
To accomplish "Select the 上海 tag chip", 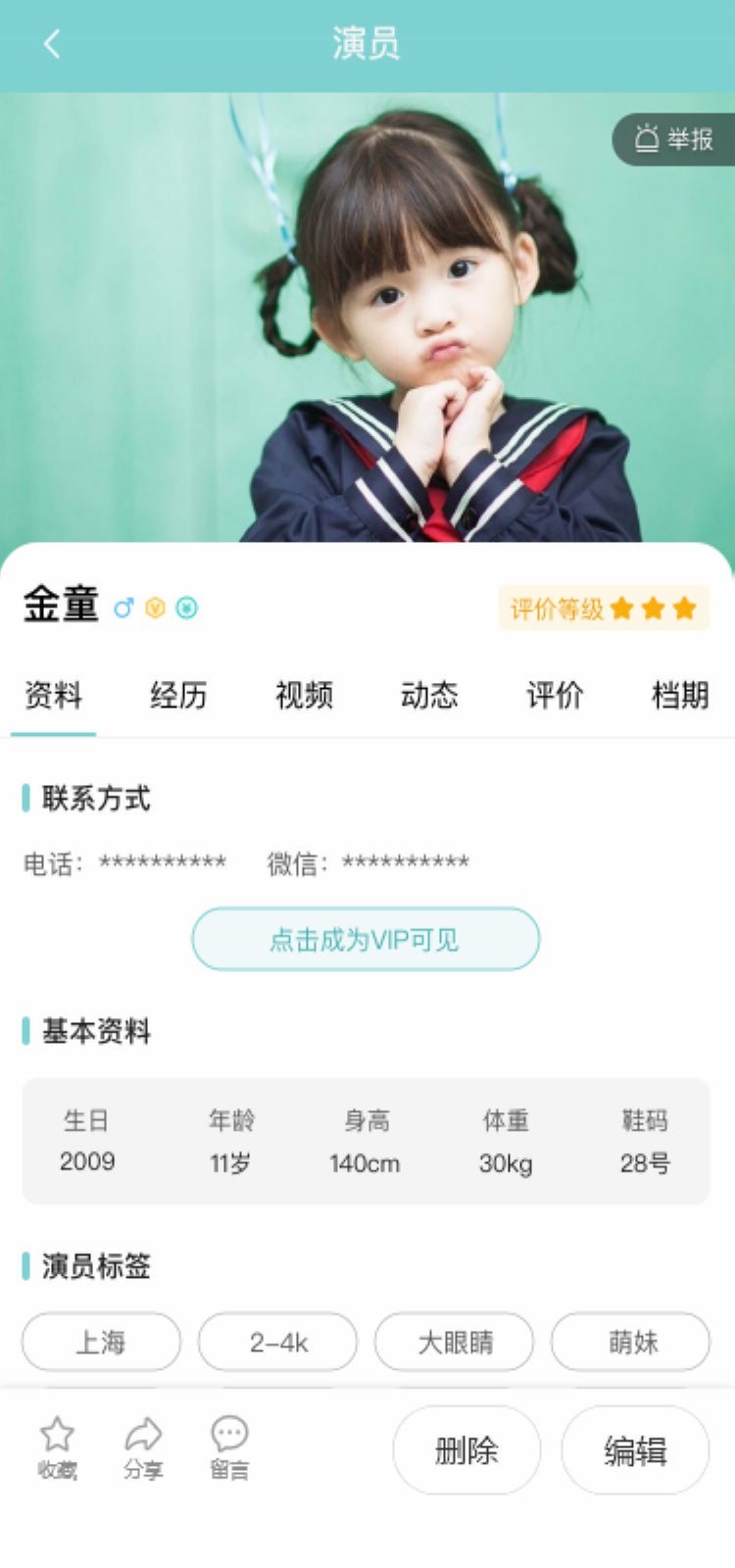I will [101, 1342].
